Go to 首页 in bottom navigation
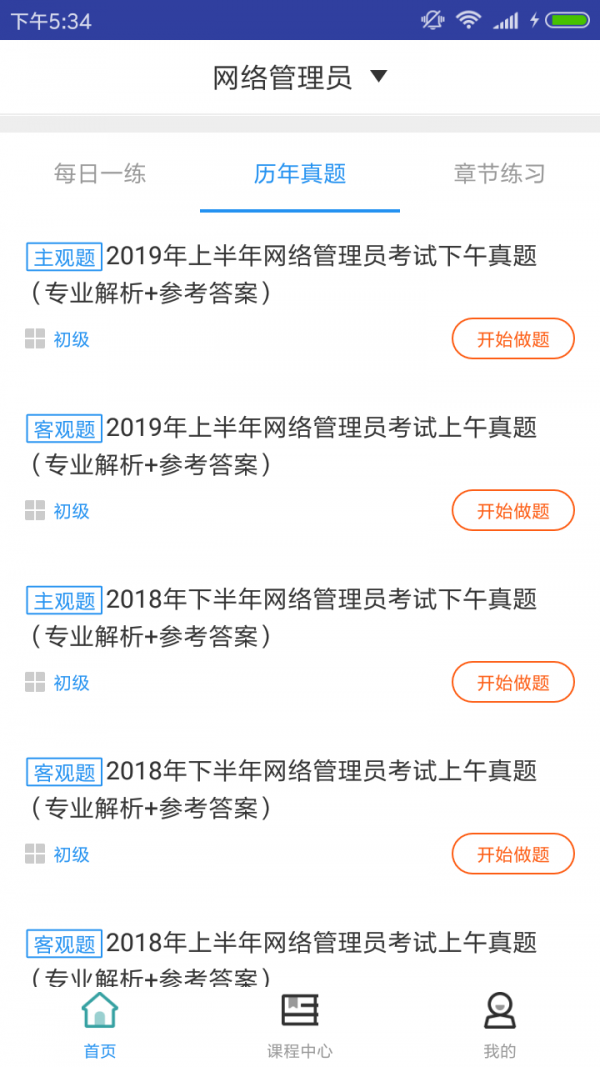 (100, 1025)
